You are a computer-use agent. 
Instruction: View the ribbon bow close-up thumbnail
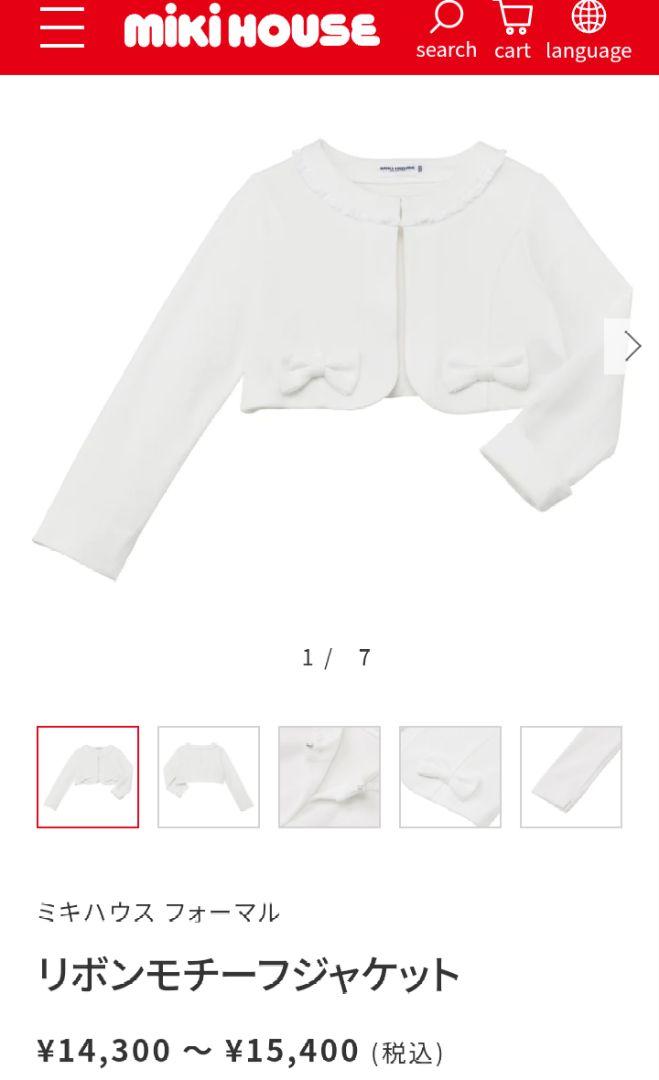(x=450, y=777)
